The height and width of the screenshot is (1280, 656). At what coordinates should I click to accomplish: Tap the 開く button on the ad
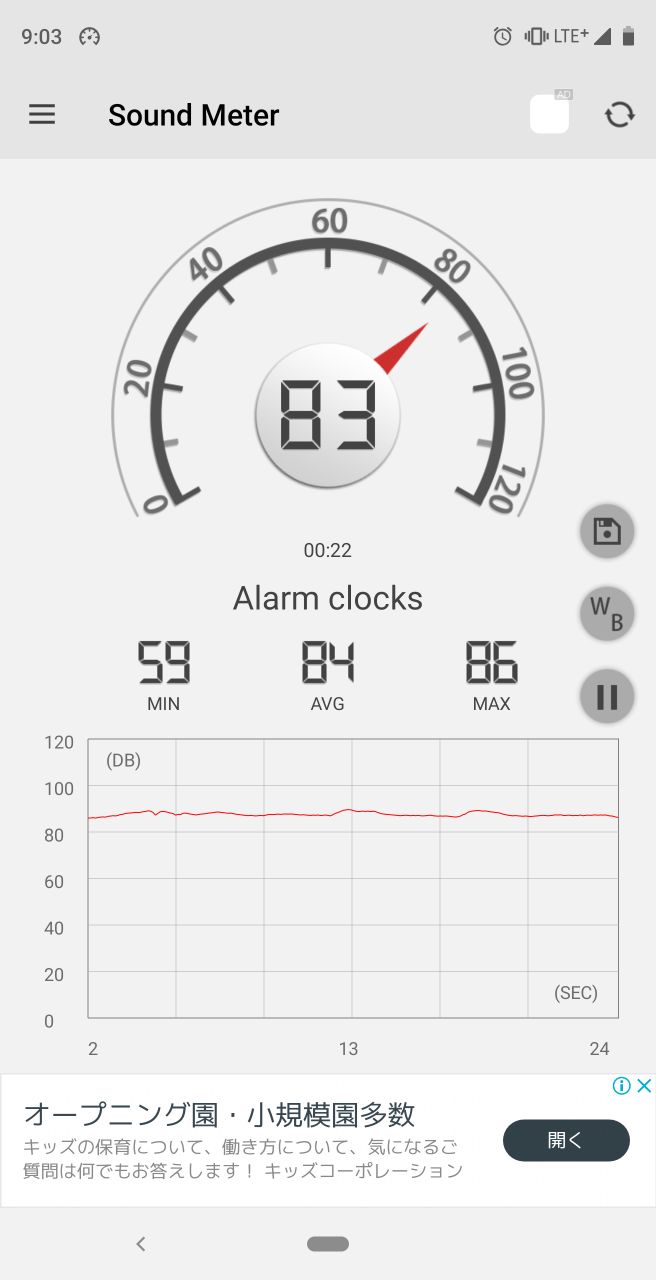[x=566, y=1140]
